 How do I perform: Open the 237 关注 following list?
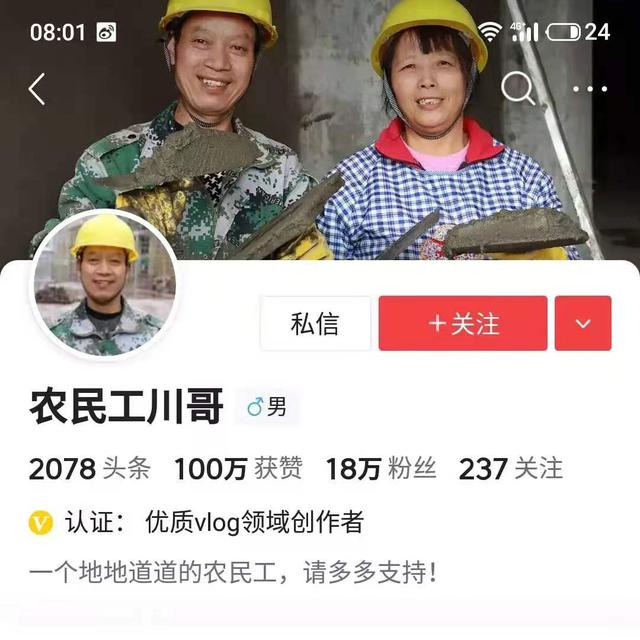(x=510, y=468)
